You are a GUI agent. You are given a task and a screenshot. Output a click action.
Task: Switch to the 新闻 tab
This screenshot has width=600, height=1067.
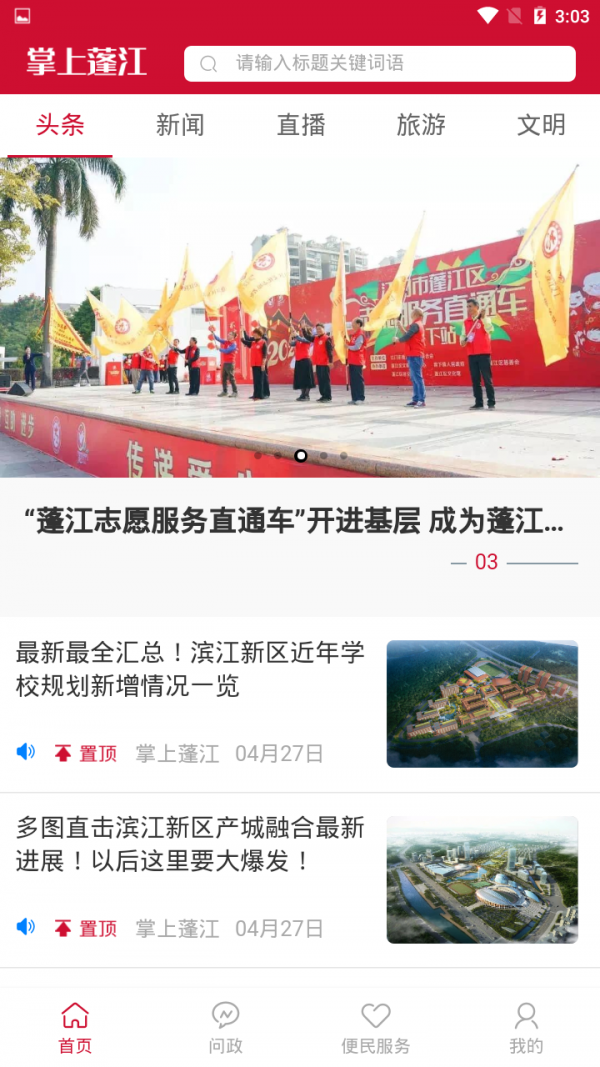[x=180, y=125]
